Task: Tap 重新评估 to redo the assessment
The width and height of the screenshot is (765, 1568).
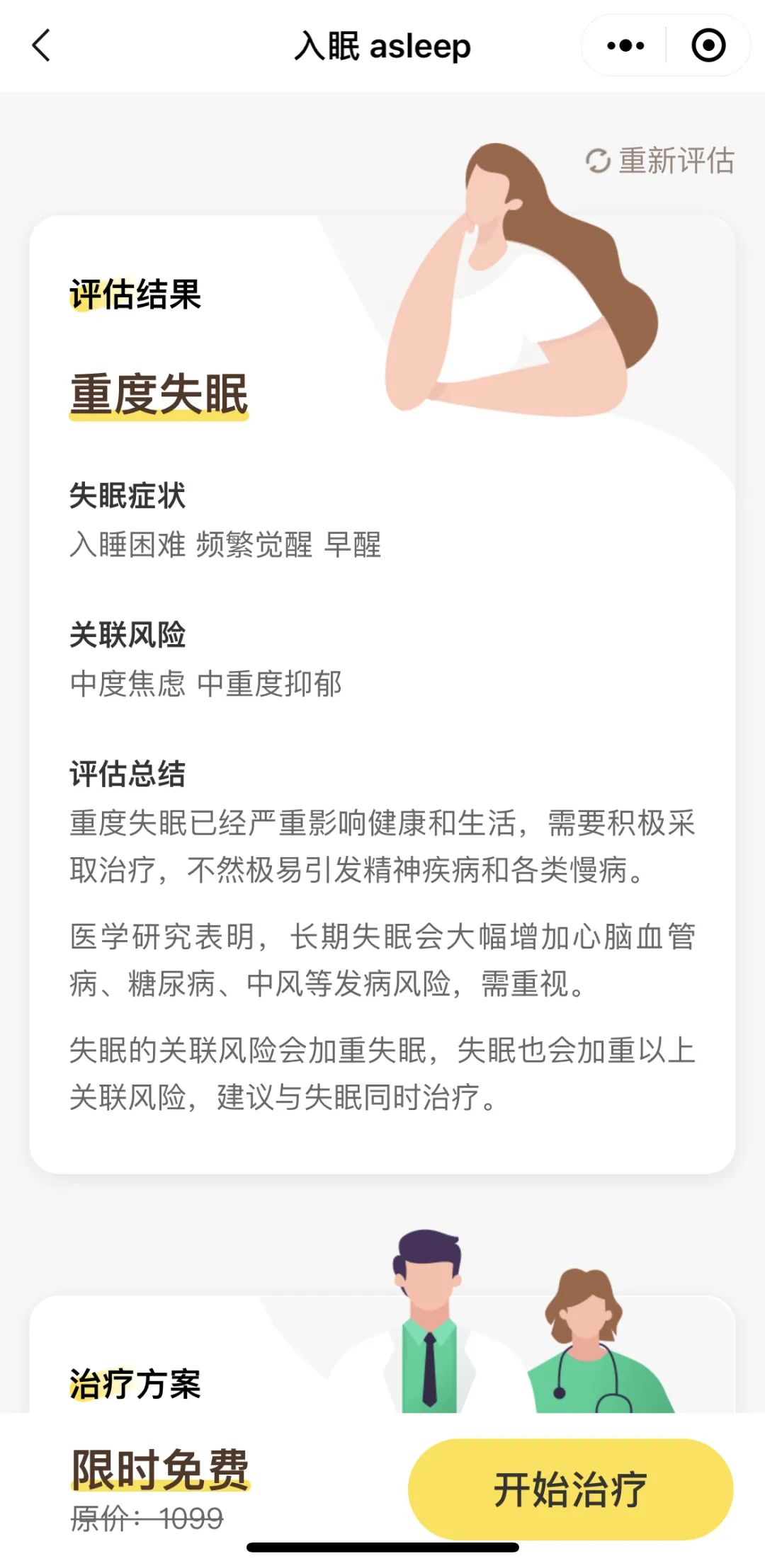Action: [660, 161]
